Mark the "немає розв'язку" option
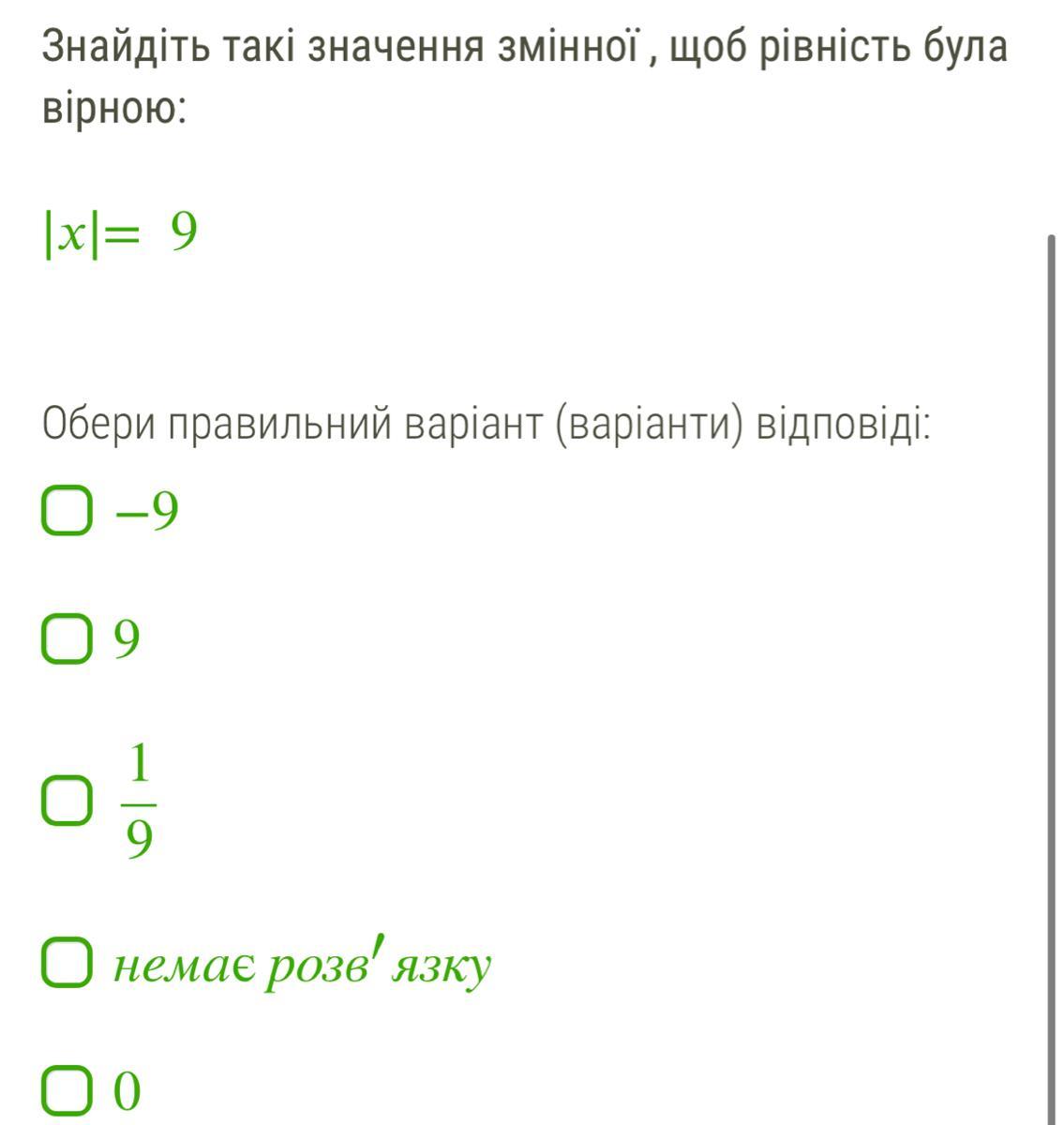This screenshot has height=1125, width=1064. point(67,964)
